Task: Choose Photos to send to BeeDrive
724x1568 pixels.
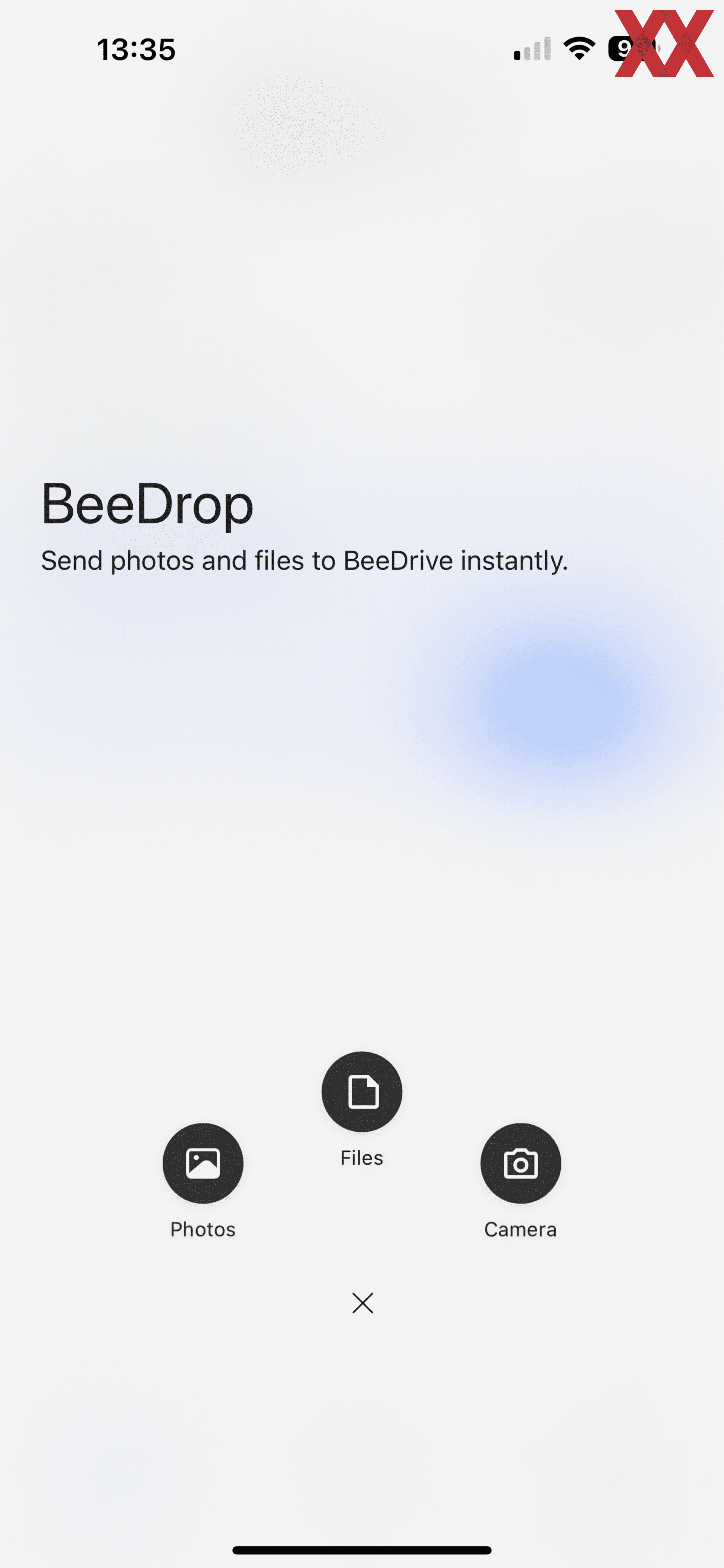Action: coord(203,1163)
